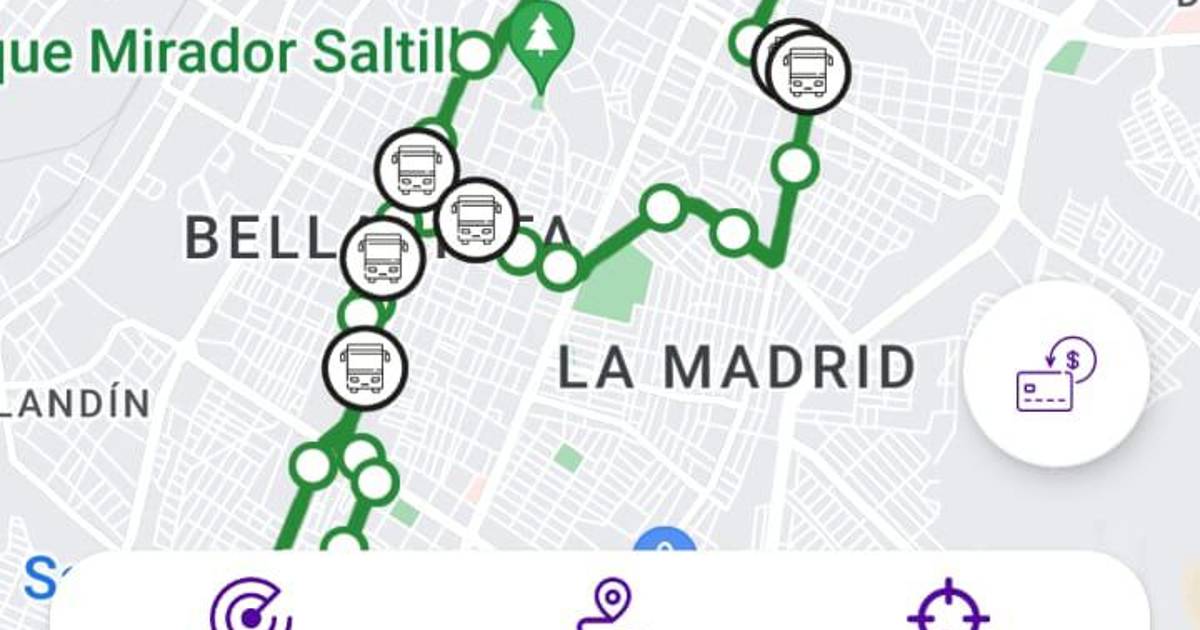This screenshot has height=630, width=1200.
Task: Open the card payment recharge button
Action: pyautogui.click(x=1055, y=374)
